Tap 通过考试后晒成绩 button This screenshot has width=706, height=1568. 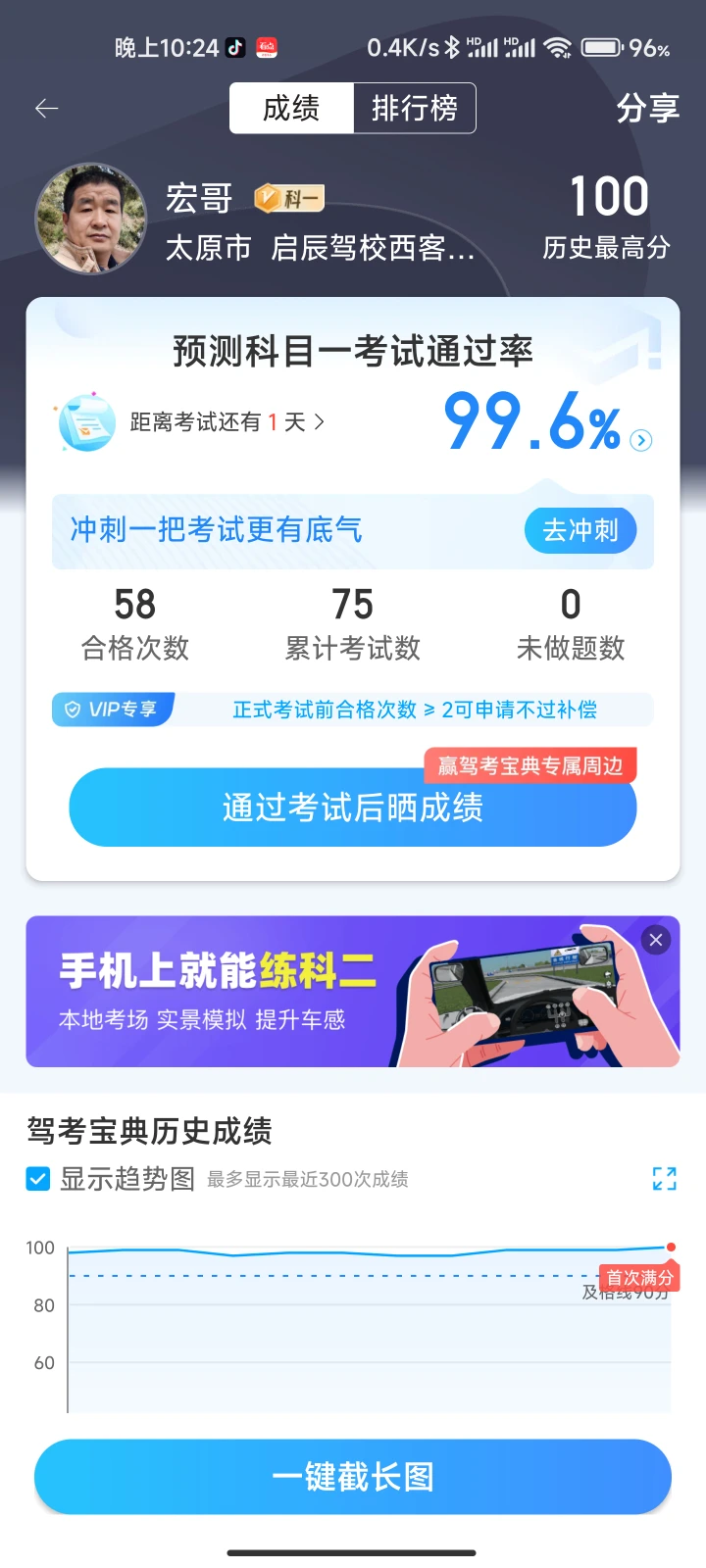[353, 808]
